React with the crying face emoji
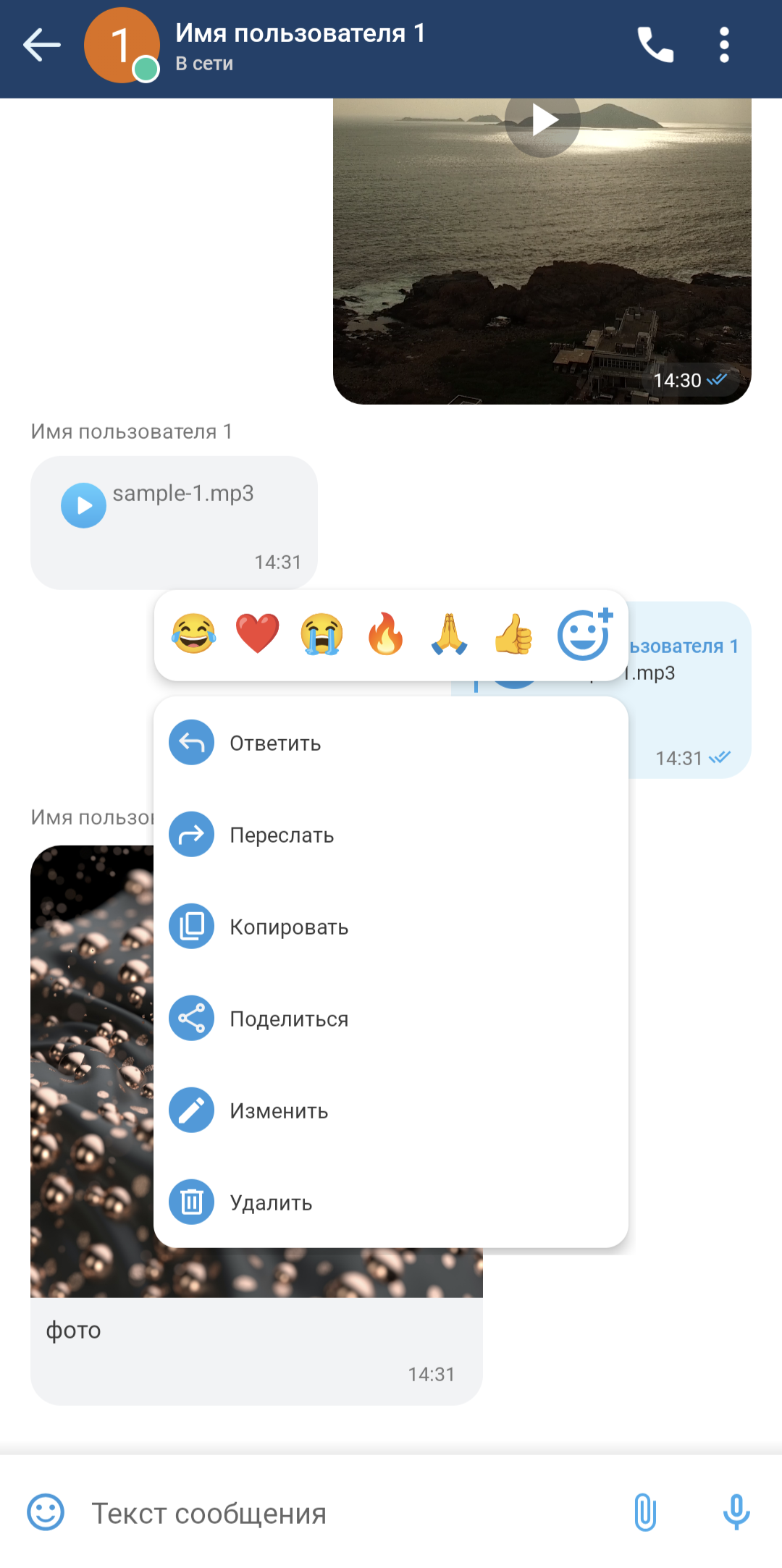 click(x=321, y=633)
